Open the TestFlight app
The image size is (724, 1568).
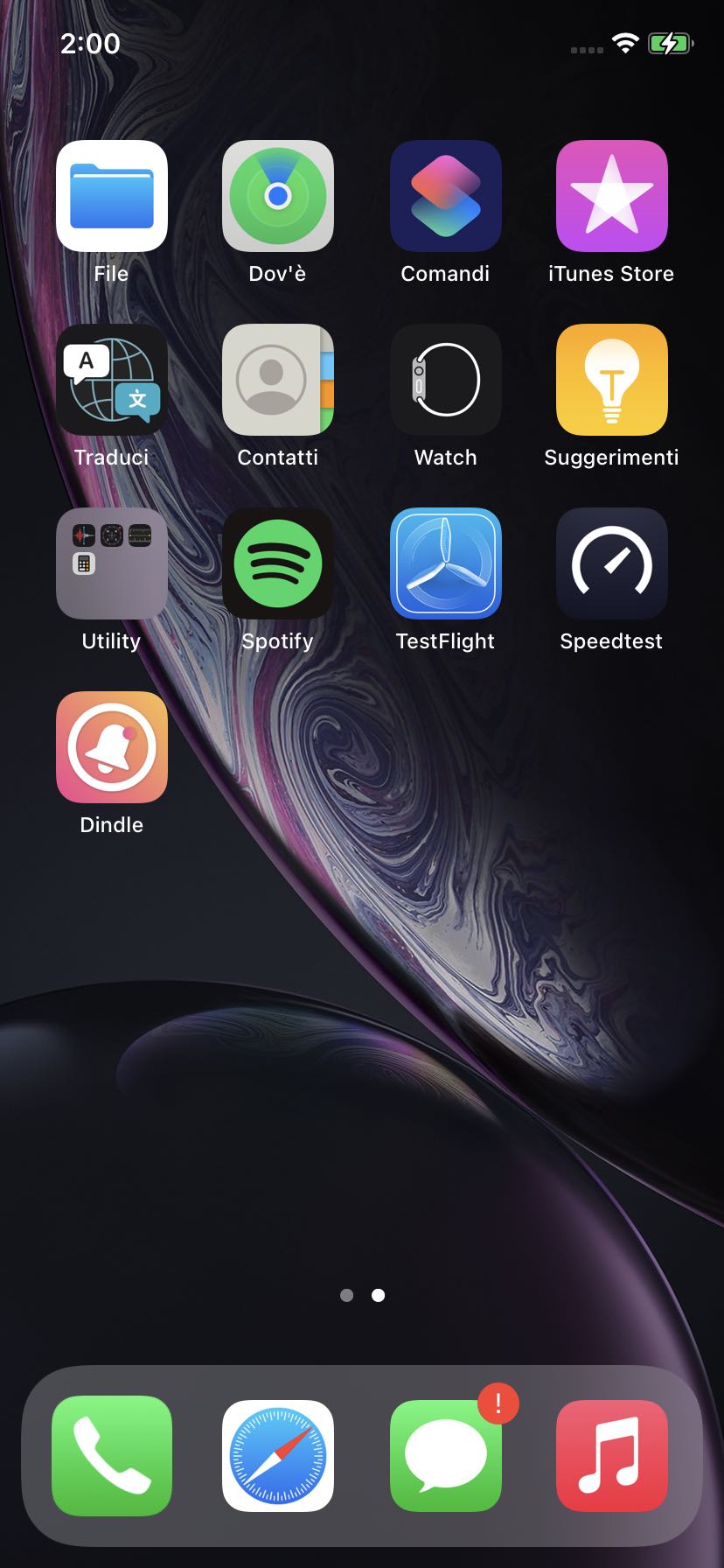click(x=445, y=563)
